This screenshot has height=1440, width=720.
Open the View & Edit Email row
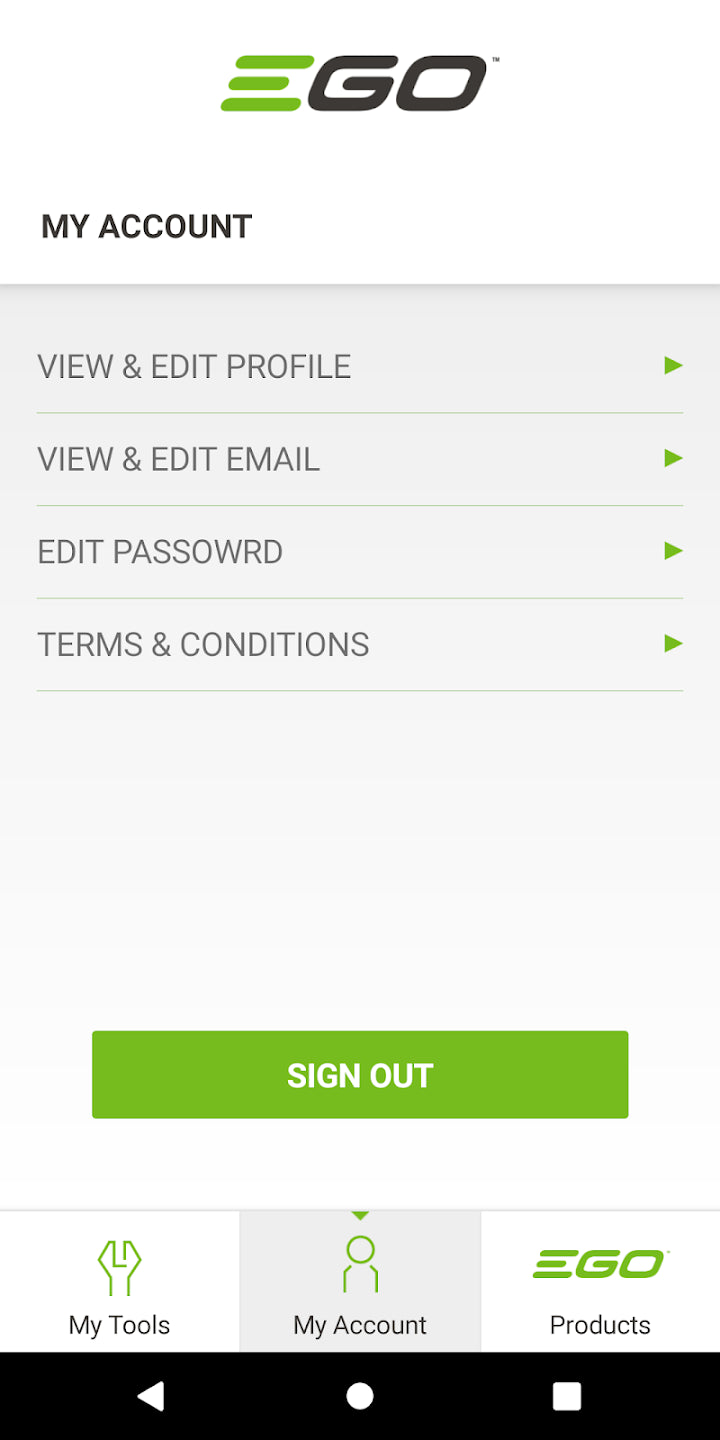pos(360,459)
